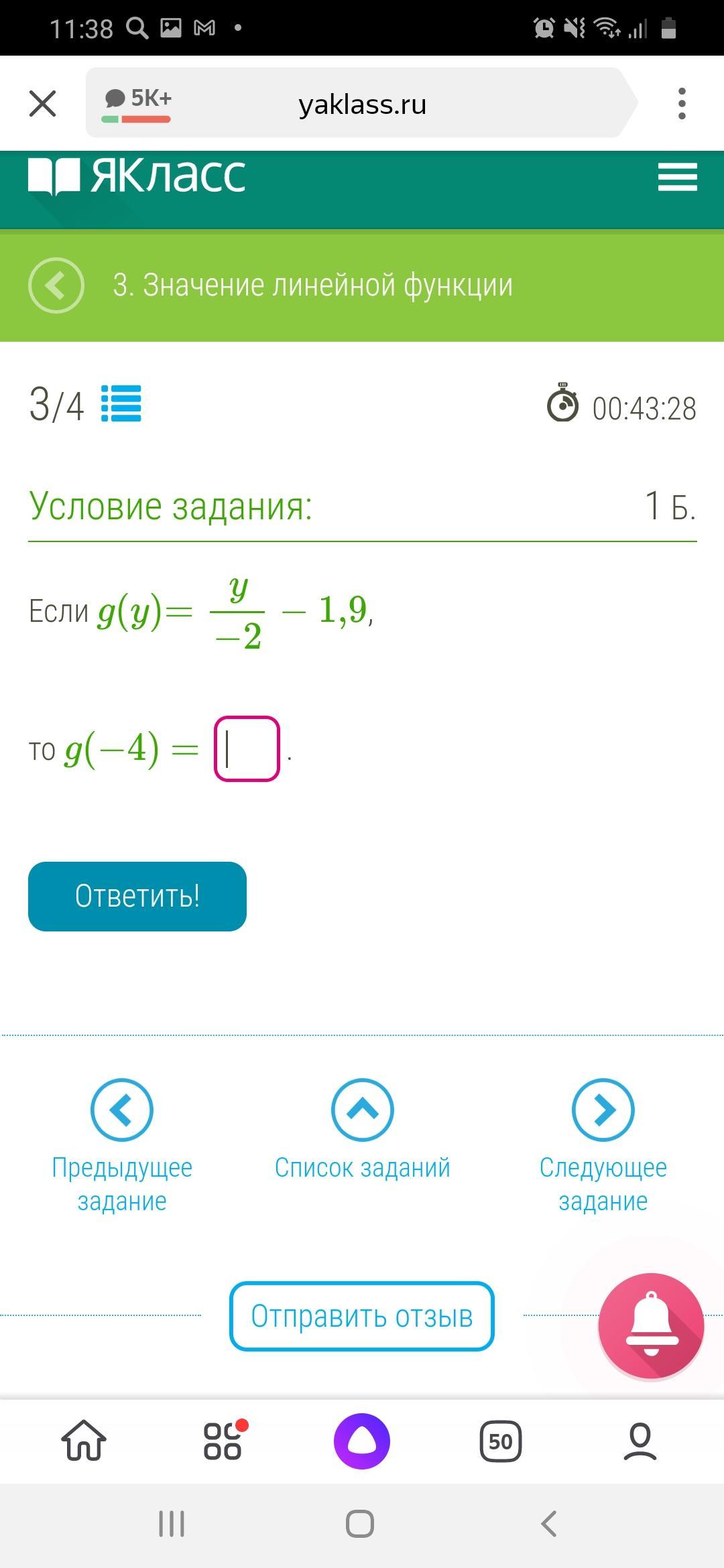Submit answer with Ответить! button
The height and width of the screenshot is (1568, 724).
137,896
